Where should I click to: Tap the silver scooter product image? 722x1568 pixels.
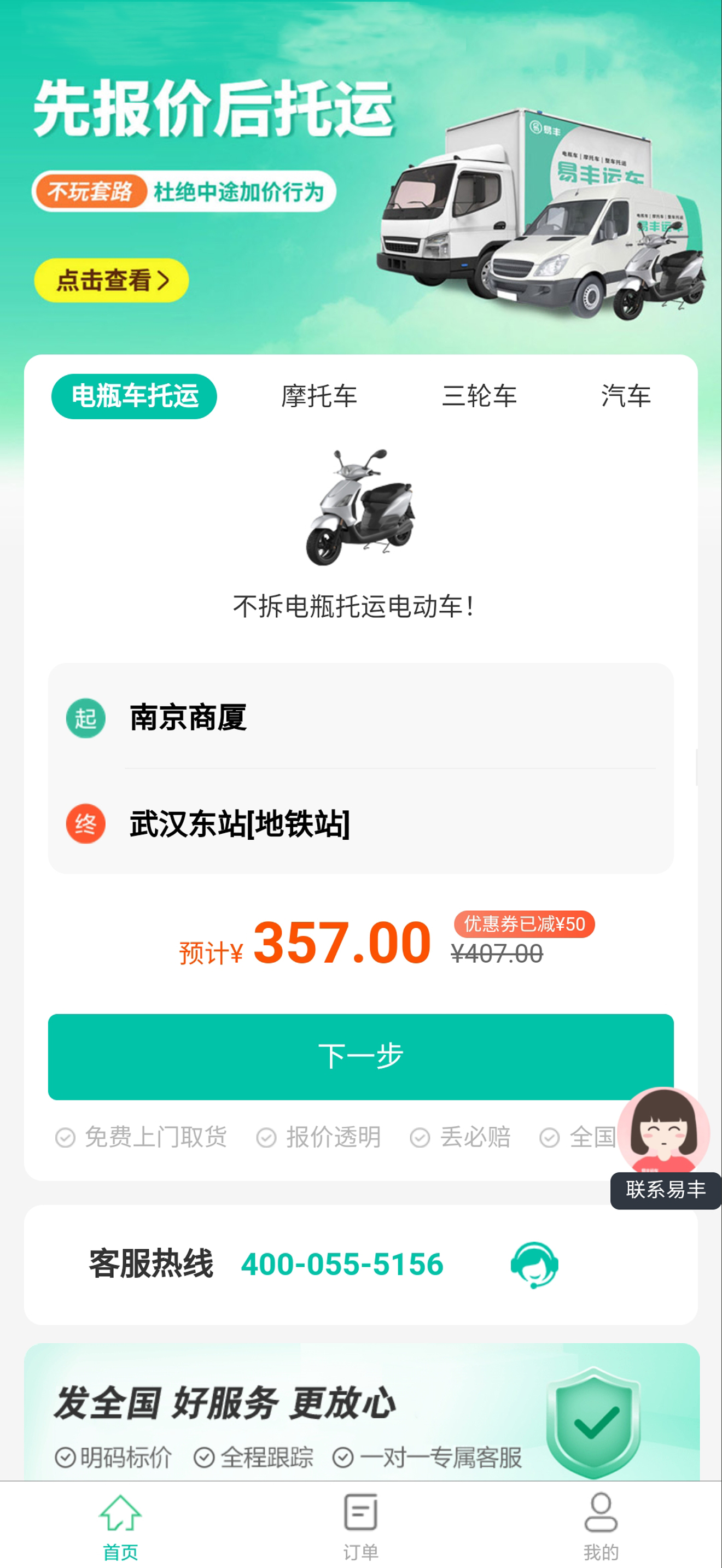[361, 508]
